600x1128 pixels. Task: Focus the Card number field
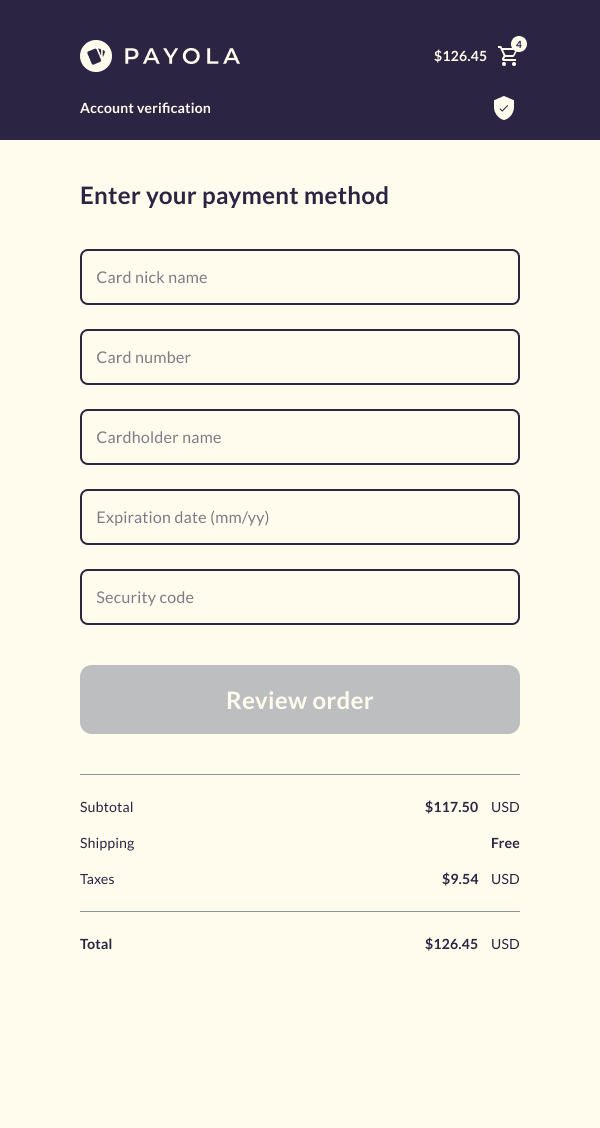[300, 357]
